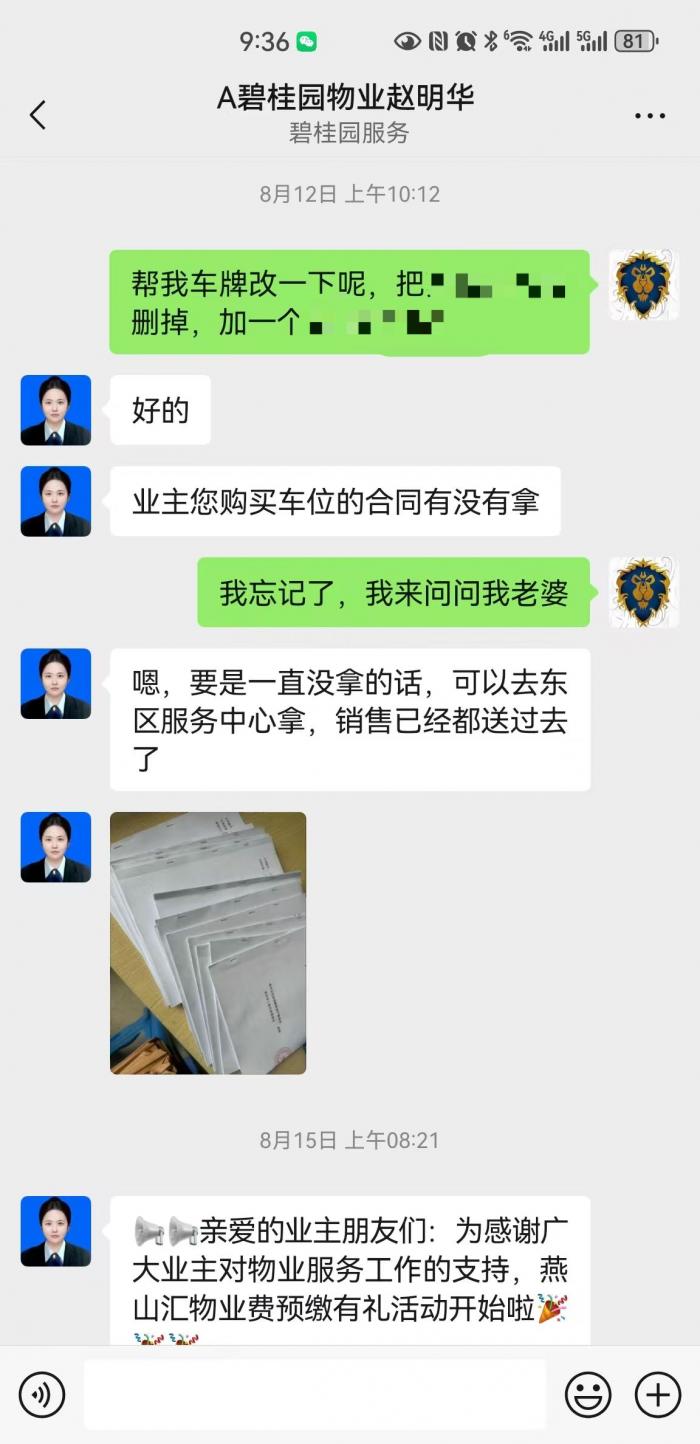View the photo of contract envelopes

pos(208,943)
